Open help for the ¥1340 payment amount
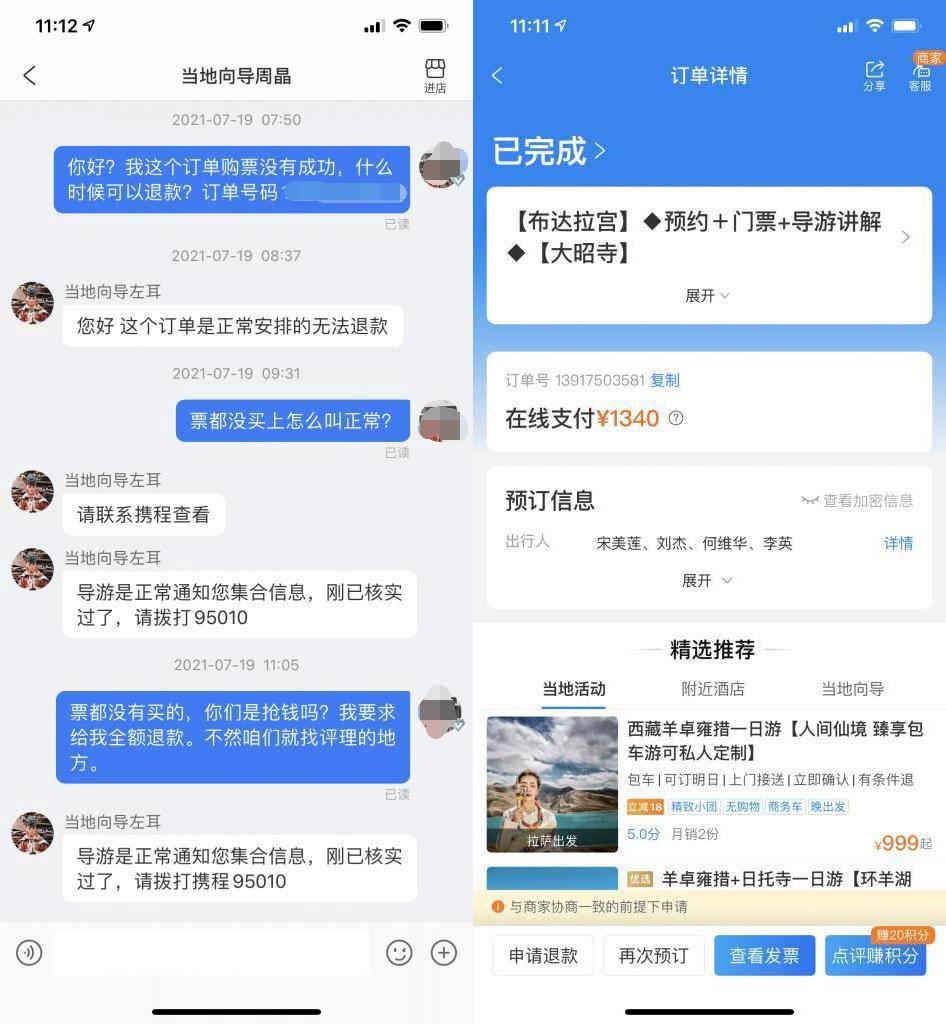This screenshot has width=946, height=1024. [676, 419]
